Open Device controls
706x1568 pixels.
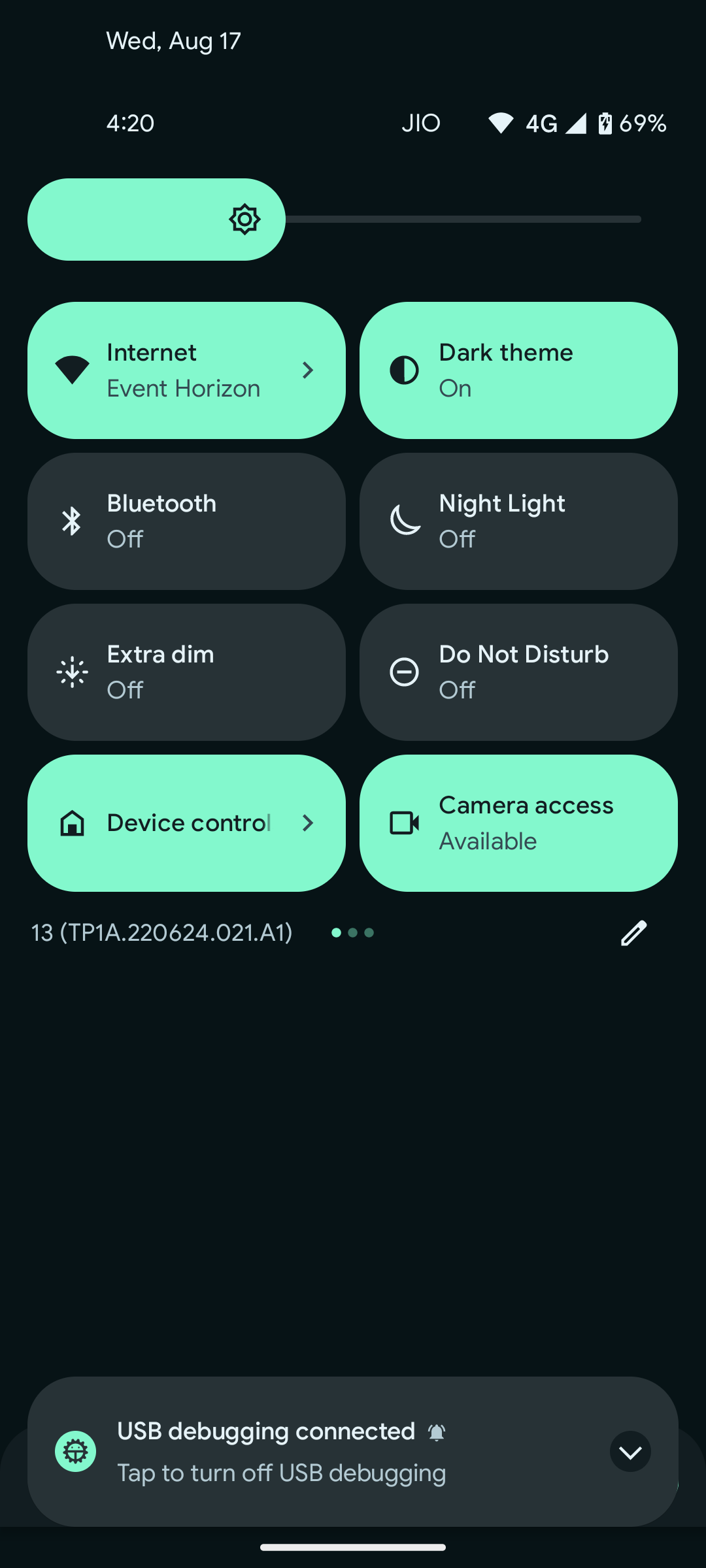coord(186,823)
